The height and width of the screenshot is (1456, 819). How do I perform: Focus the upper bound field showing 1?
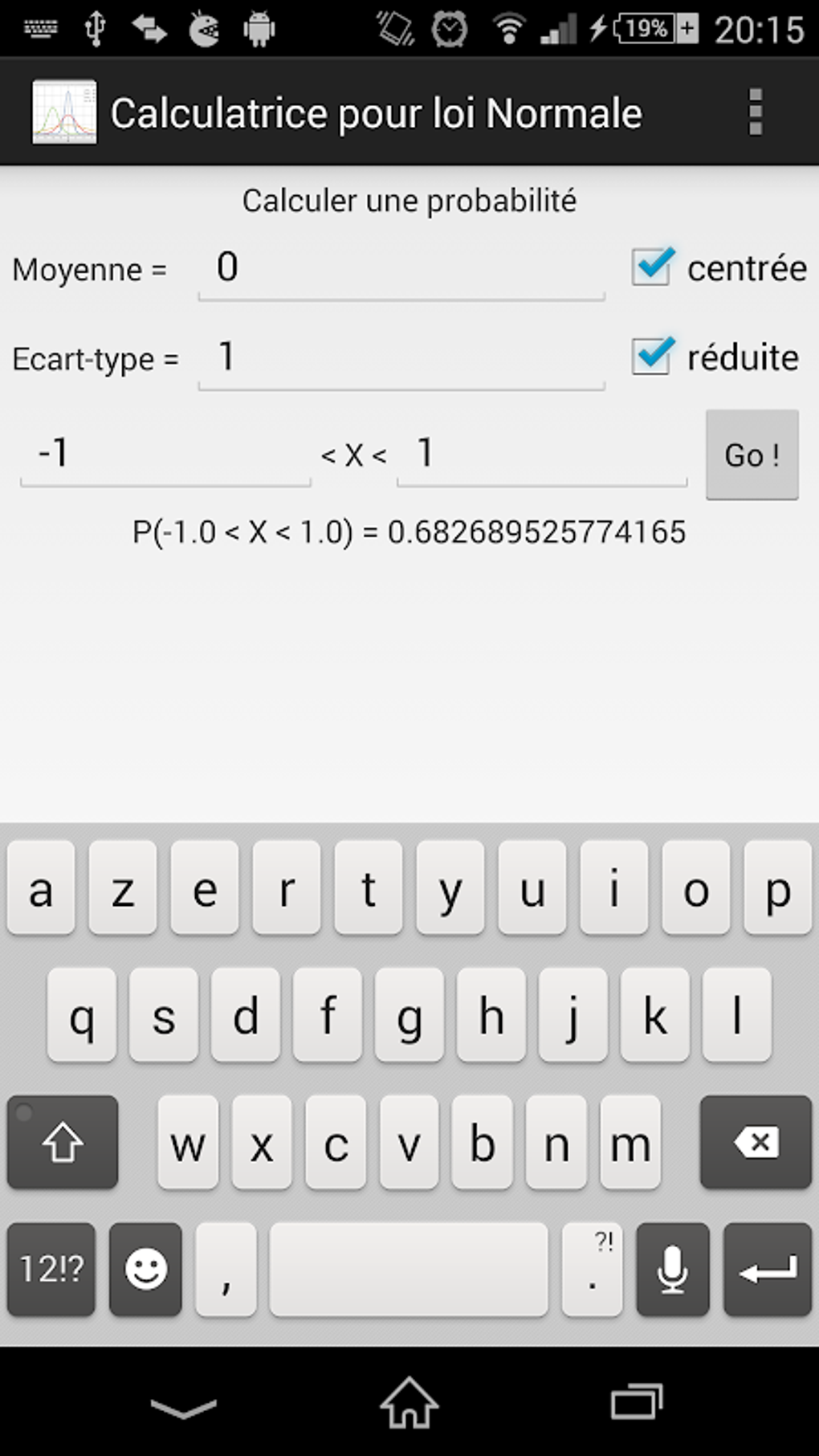pos(542,454)
